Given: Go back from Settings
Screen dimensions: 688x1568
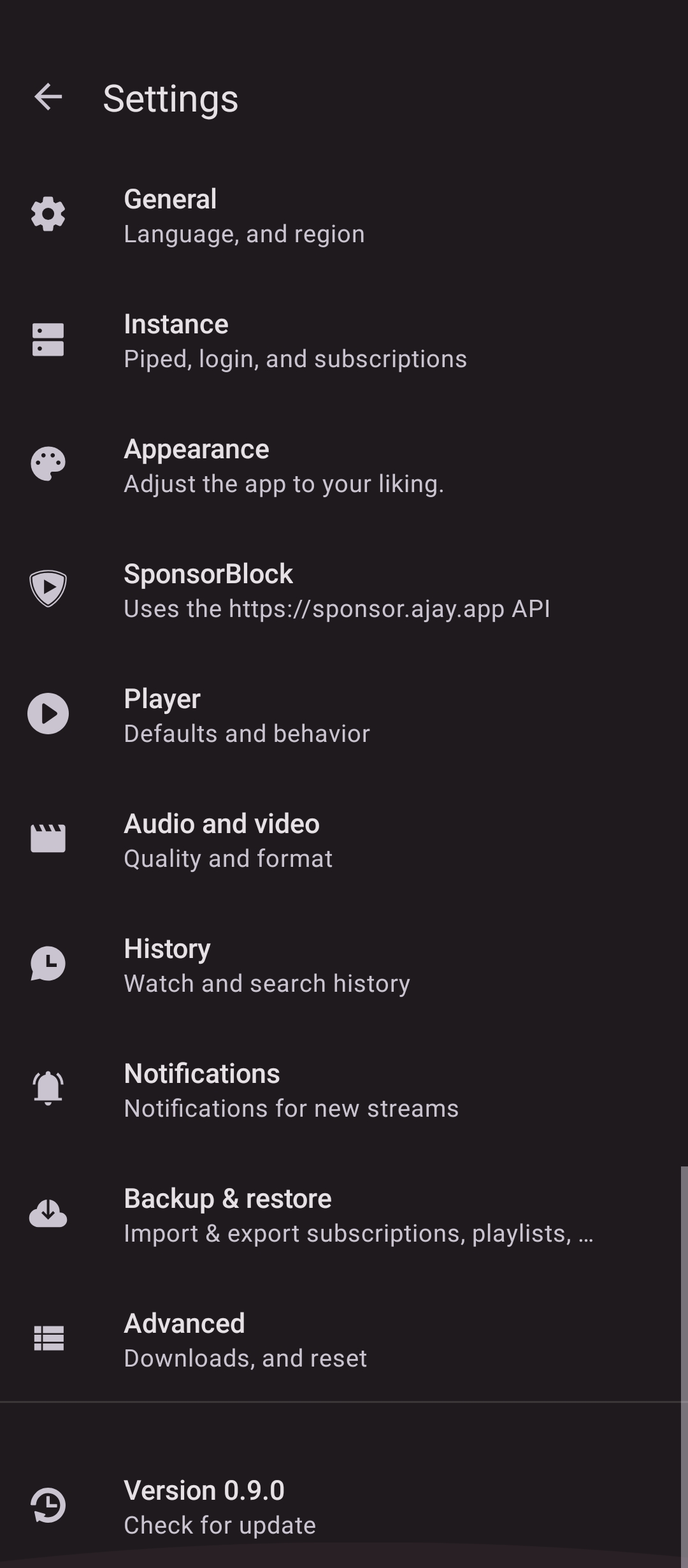Looking at the screenshot, I should pos(48,98).
